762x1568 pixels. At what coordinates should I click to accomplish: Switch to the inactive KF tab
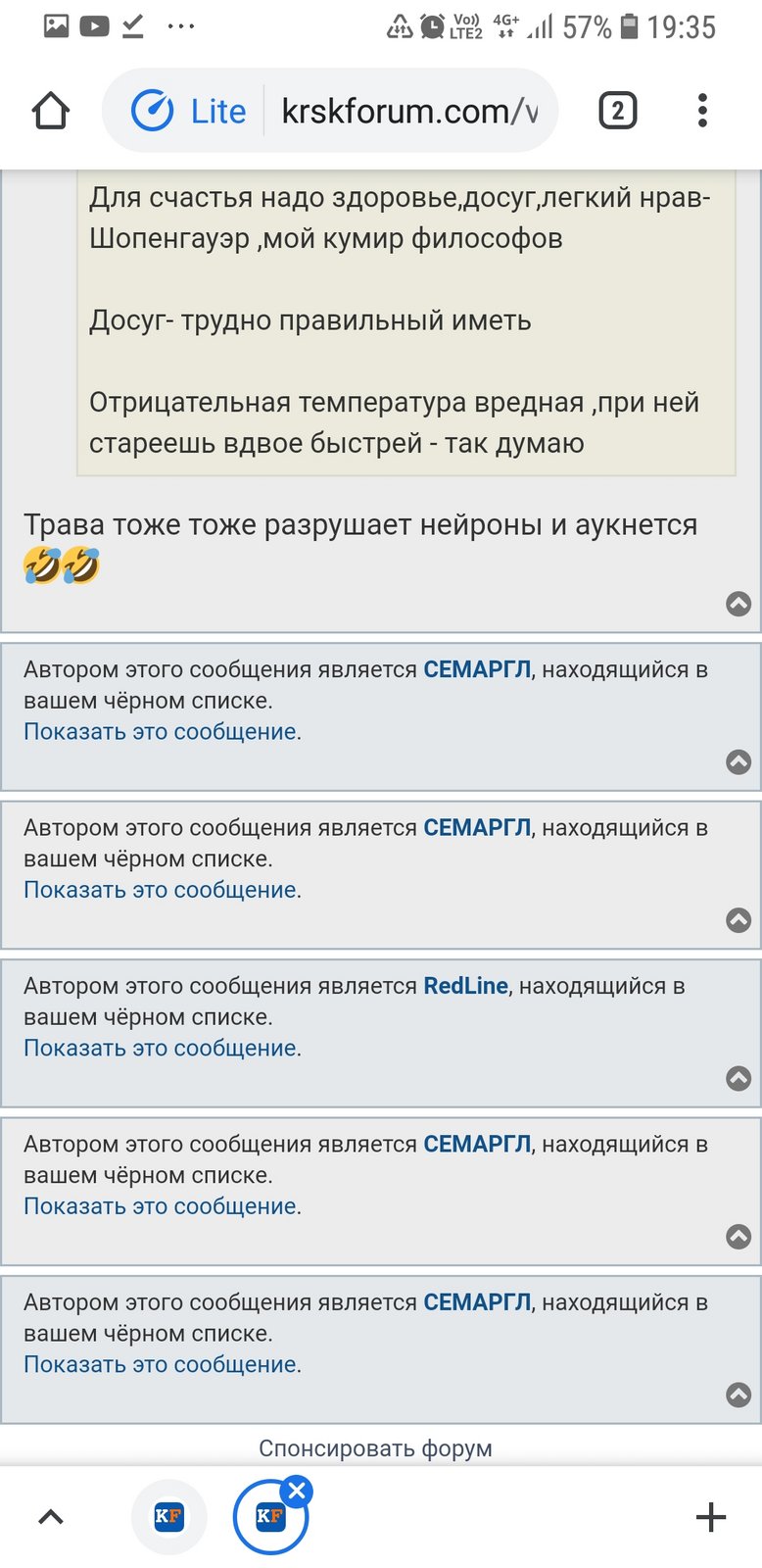[169, 1517]
